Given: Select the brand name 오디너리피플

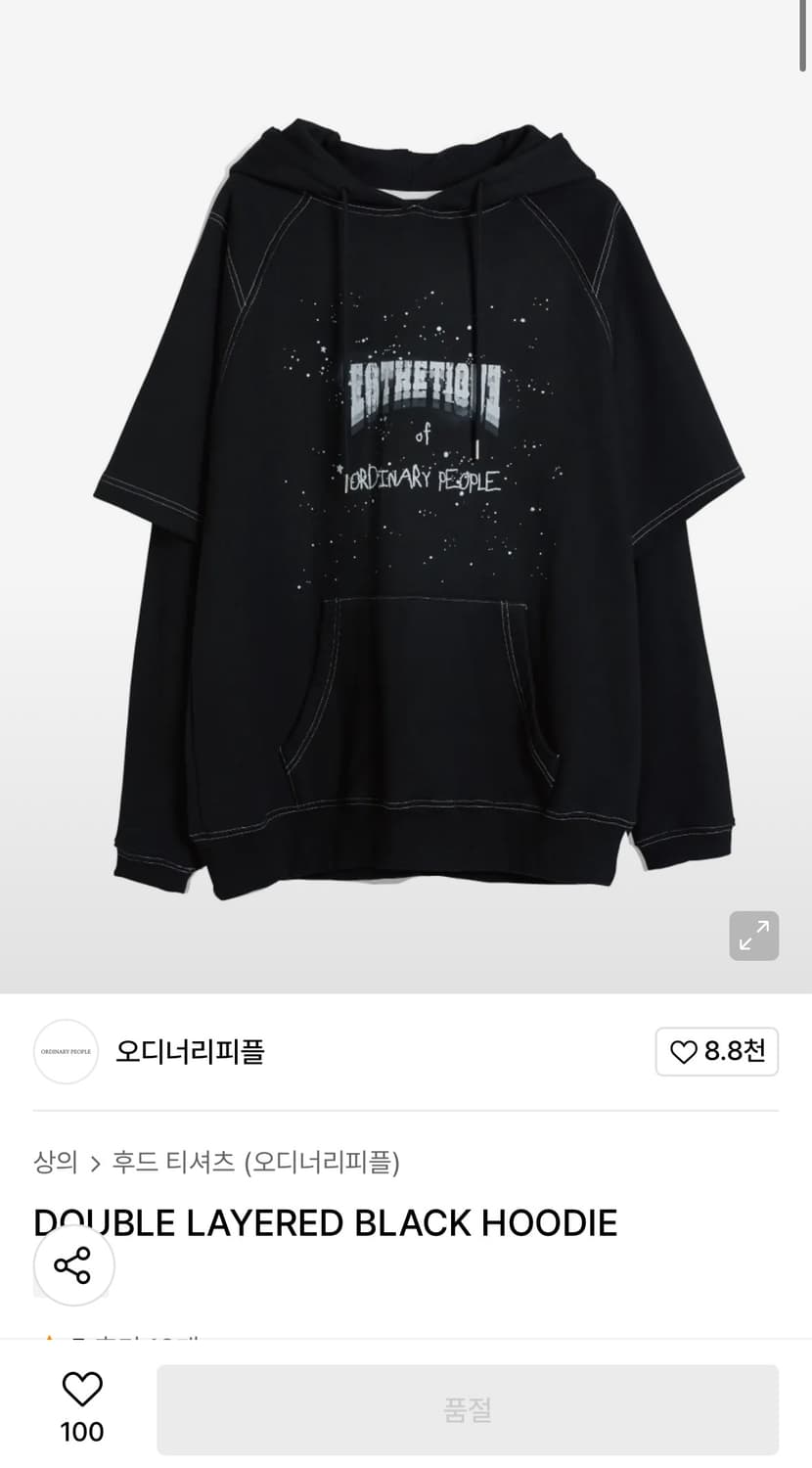Looking at the screenshot, I should tap(189, 1051).
